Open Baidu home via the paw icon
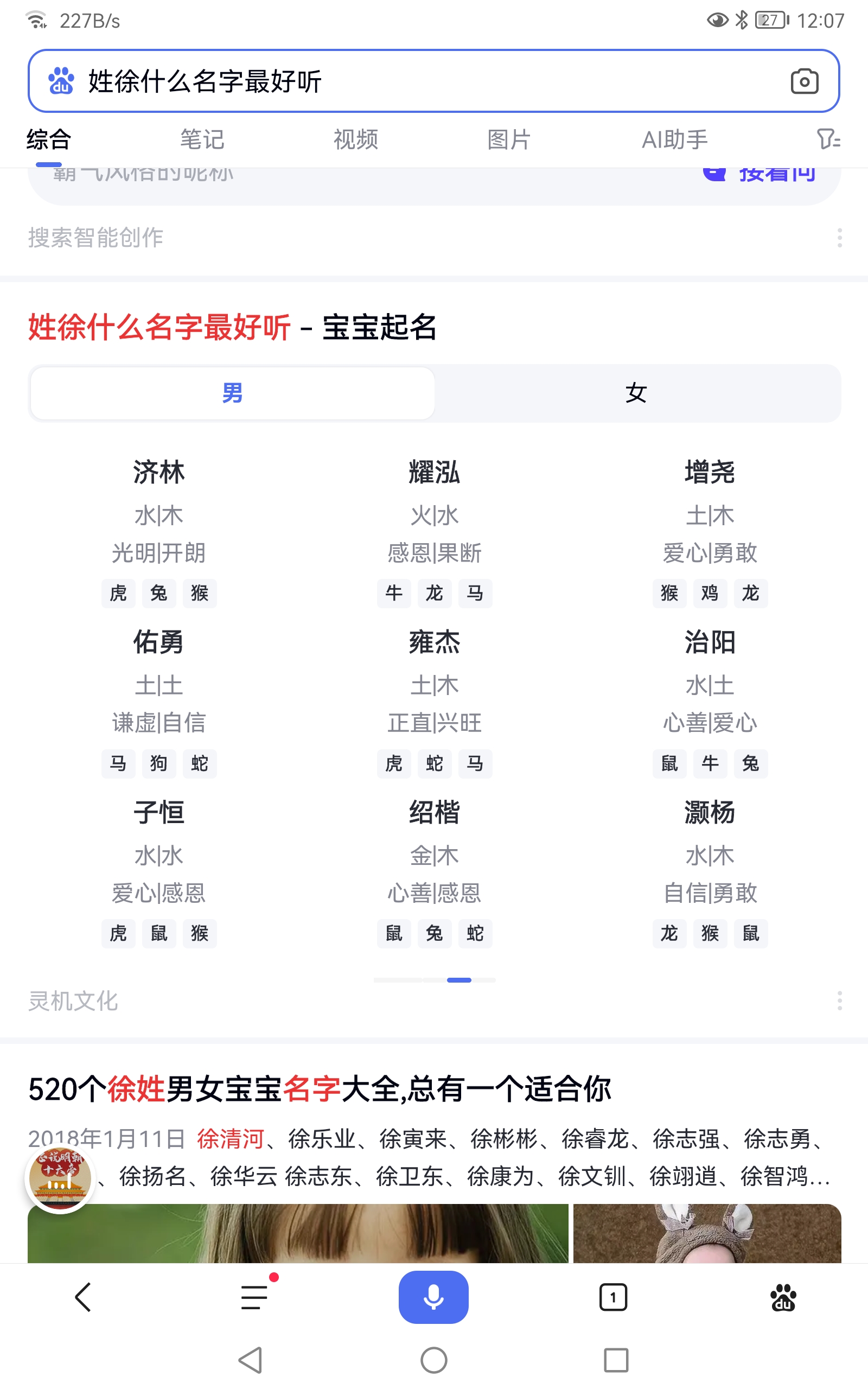The height and width of the screenshot is (1389, 868). (x=782, y=1297)
